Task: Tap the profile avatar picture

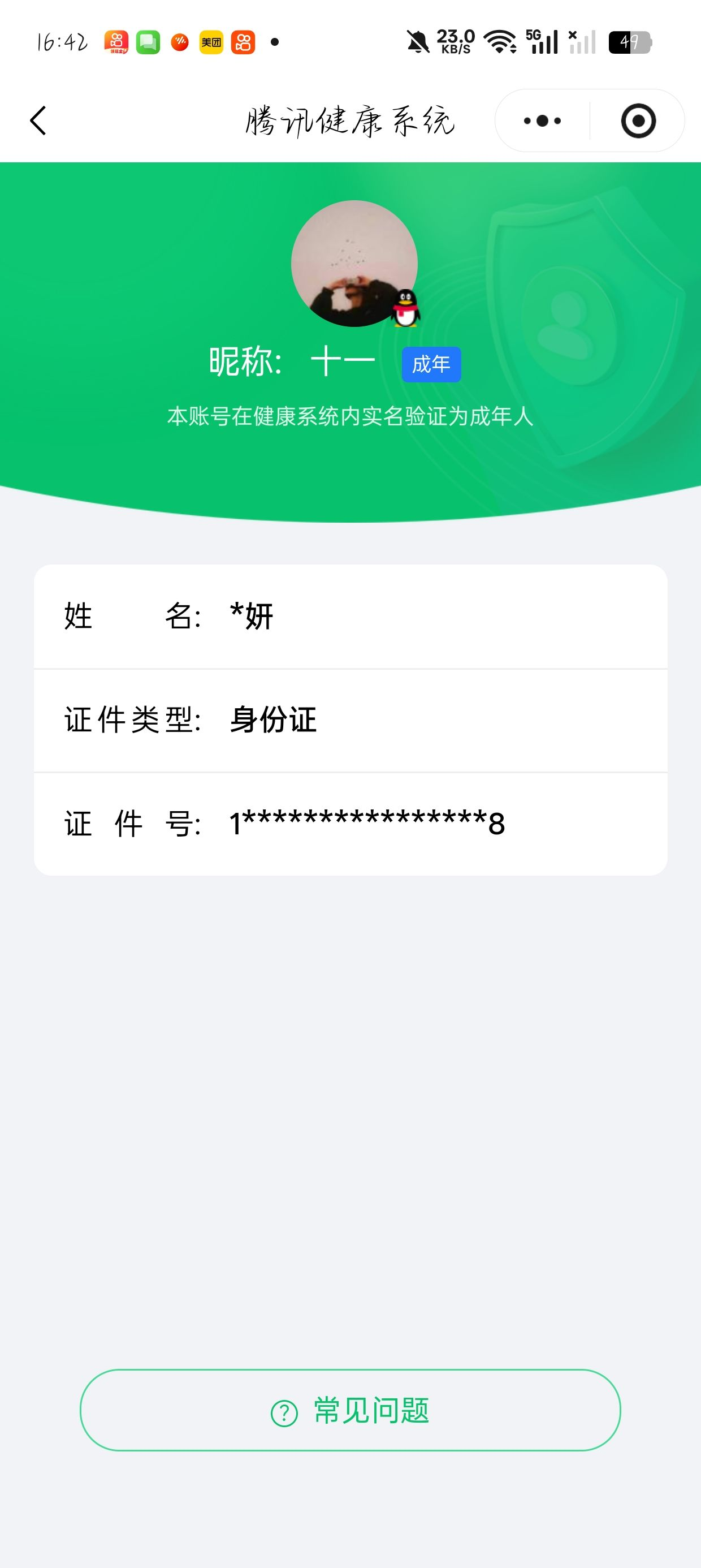Action: pos(353,263)
